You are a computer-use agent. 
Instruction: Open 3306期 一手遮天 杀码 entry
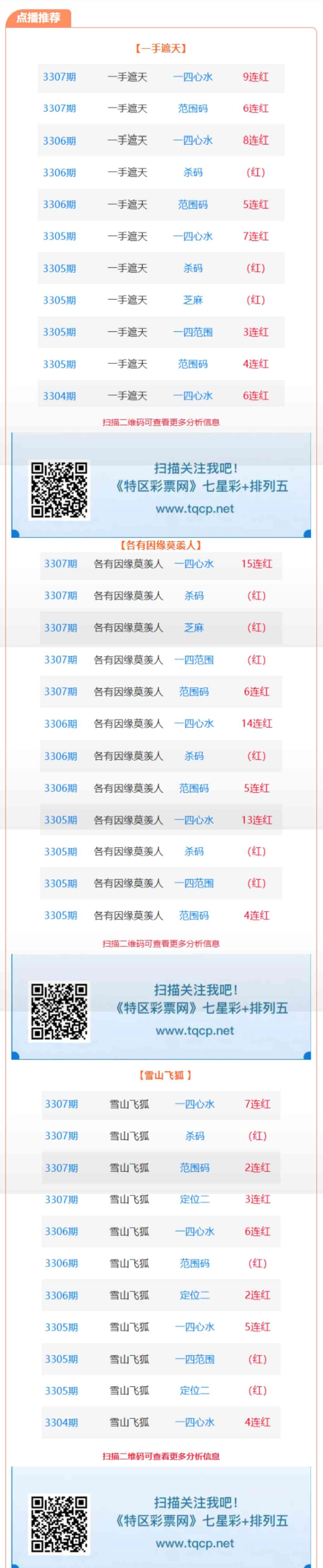point(161,172)
